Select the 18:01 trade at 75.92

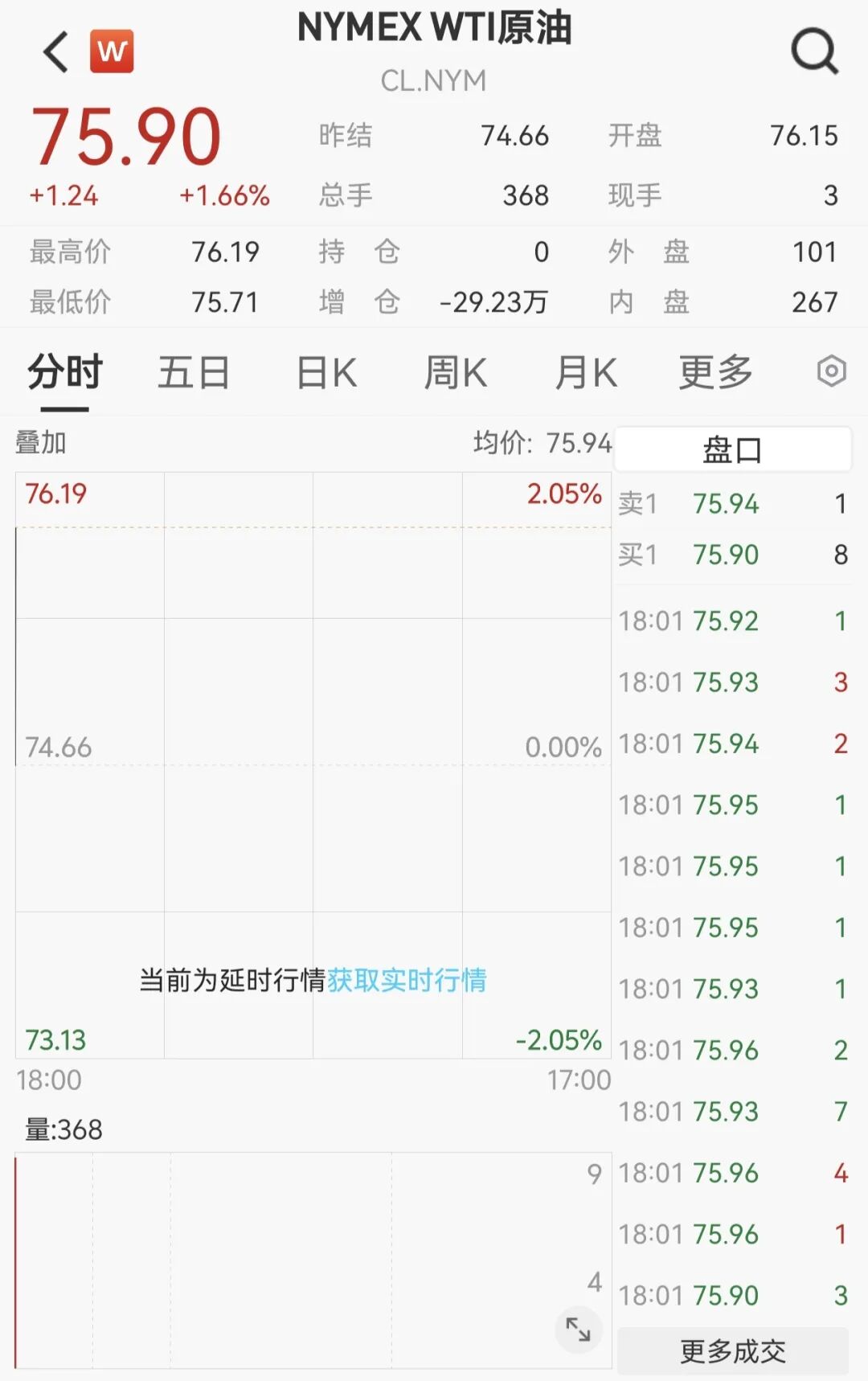pyautogui.click(x=733, y=621)
